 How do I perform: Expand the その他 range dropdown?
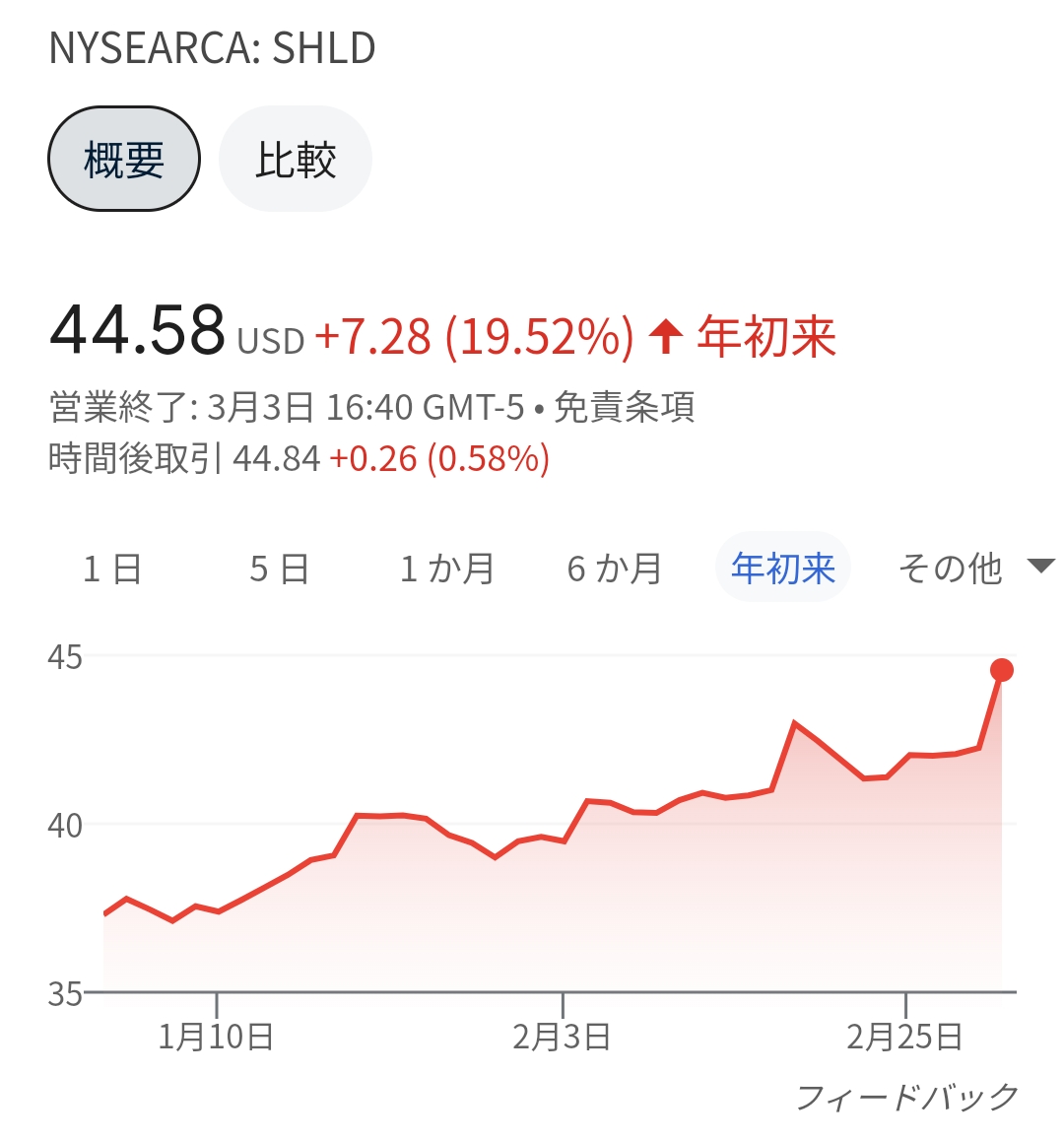(973, 569)
